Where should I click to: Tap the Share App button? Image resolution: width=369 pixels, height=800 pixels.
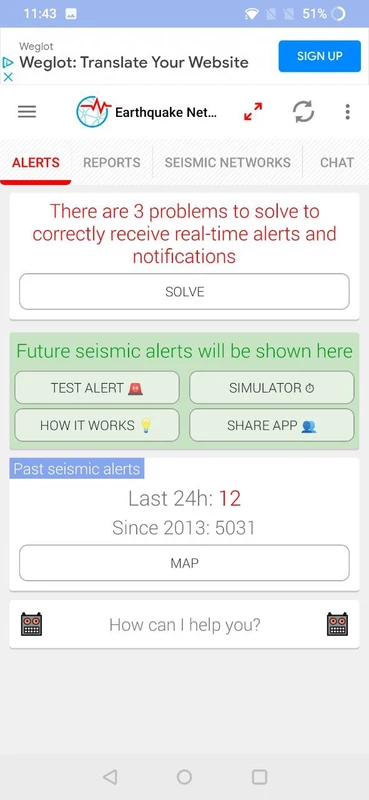tap(272, 426)
